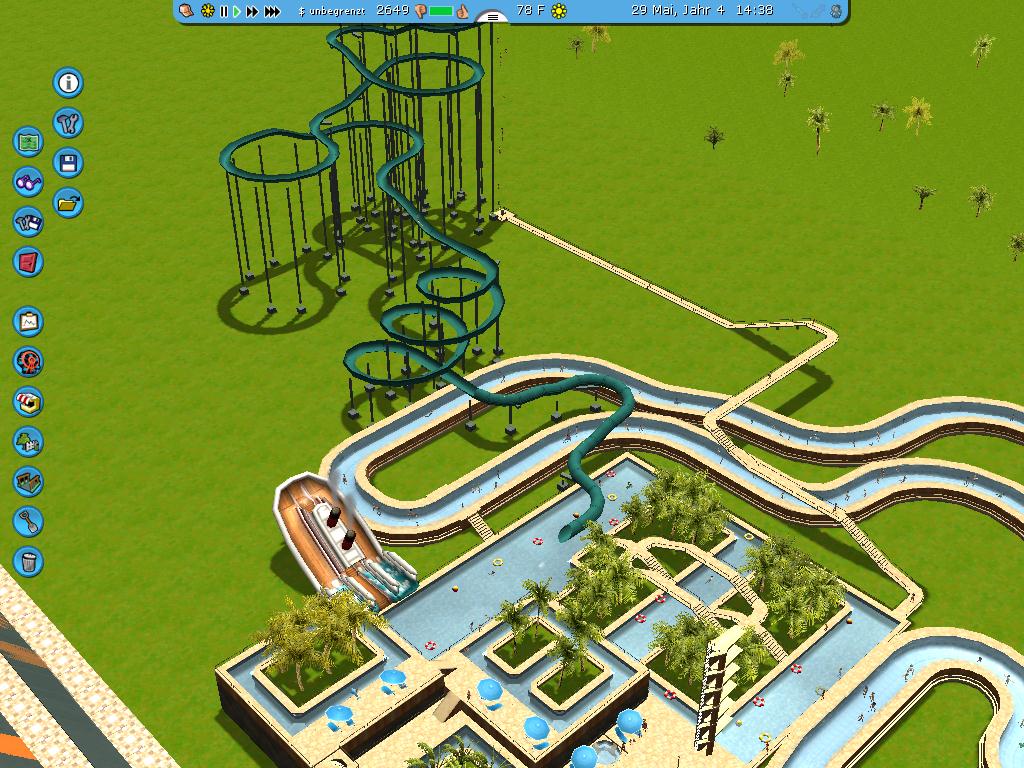Select the terrain shovel tool
The width and height of the screenshot is (1024, 768).
(29, 521)
